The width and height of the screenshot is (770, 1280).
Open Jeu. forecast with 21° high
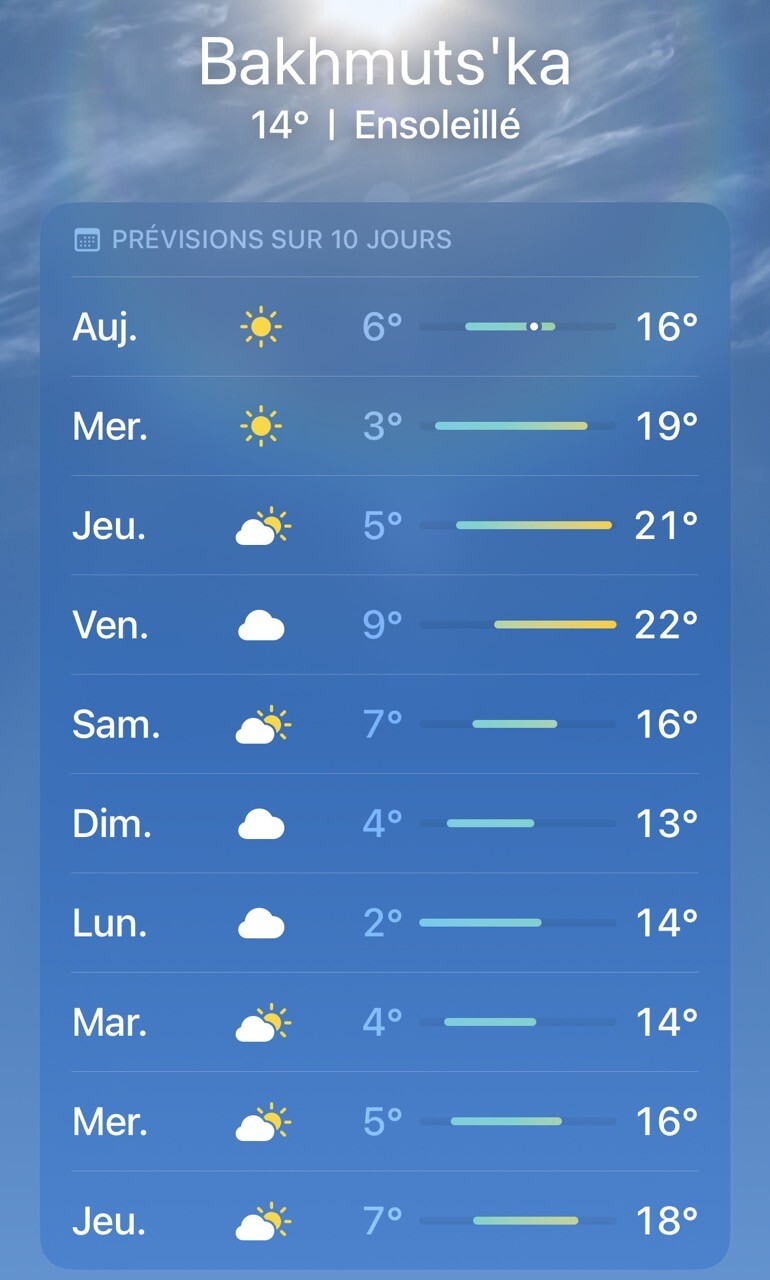(x=385, y=525)
